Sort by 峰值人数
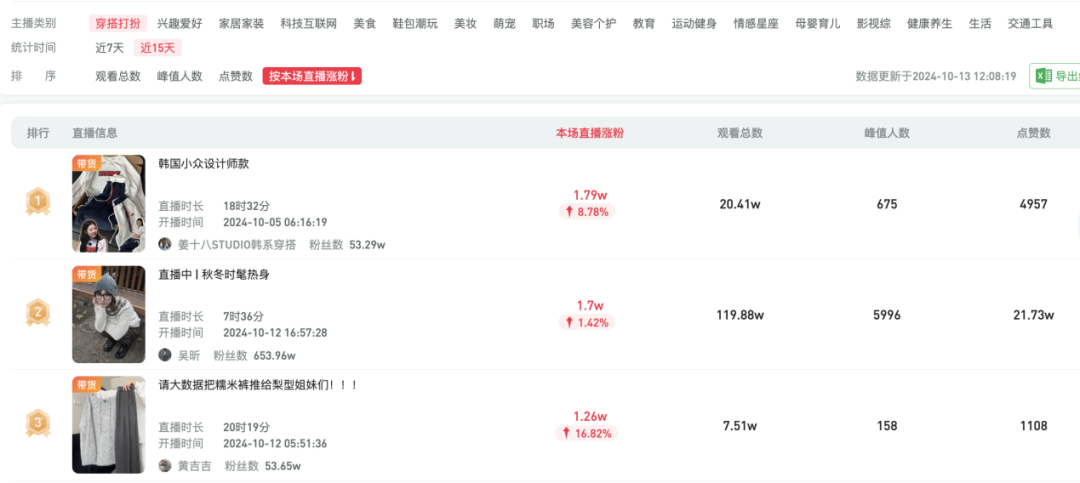1080x483 pixels. point(180,76)
